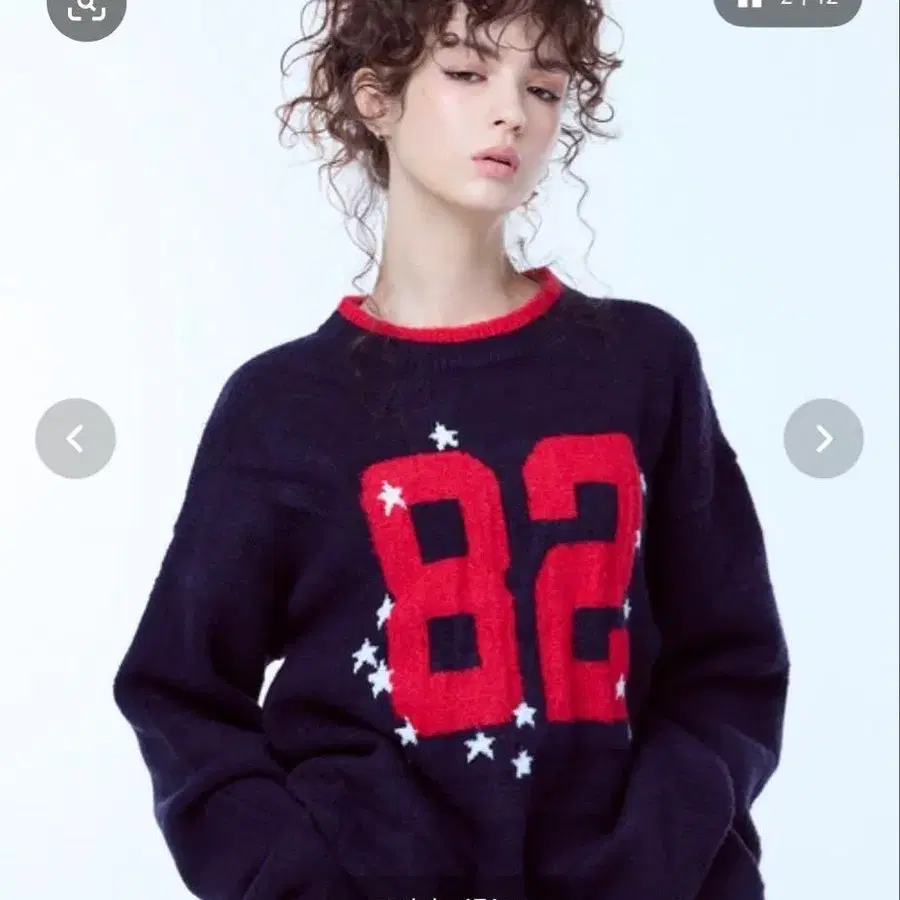Go to the previous product image
Image resolution: width=900 pixels, height=900 pixels.
coord(75,439)
